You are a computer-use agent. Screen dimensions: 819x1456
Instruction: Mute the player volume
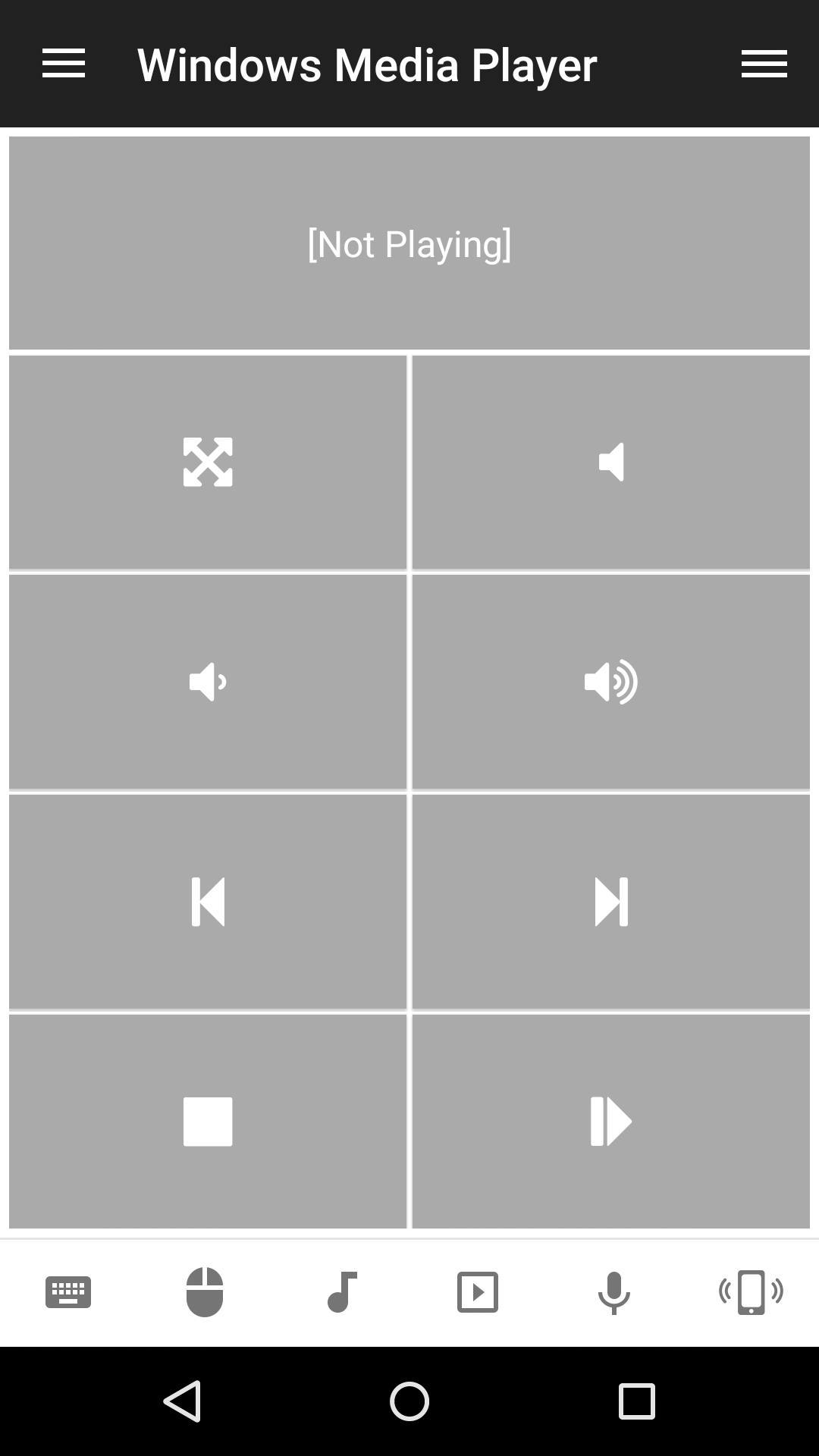[x=611, y=462]
